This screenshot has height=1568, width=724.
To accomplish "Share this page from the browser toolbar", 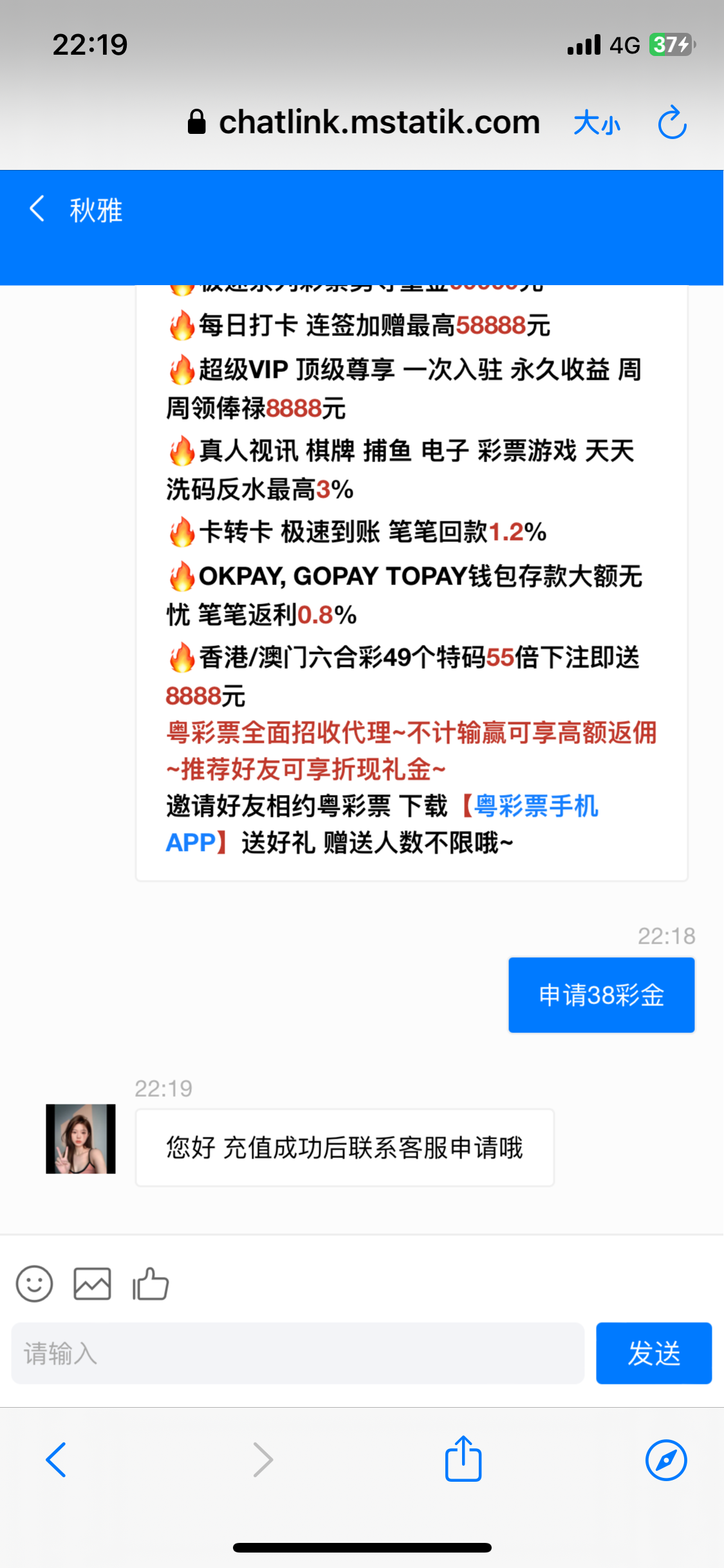I will [x=463, y=1459].
